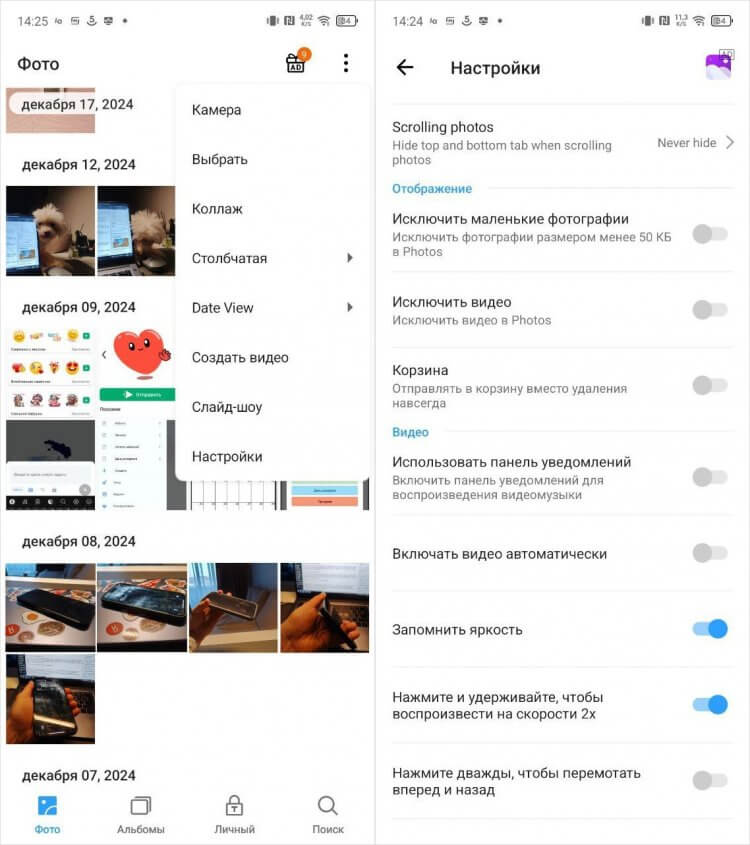This screenshot has width=750, height=845.
Task: Go back from Настройки screen
Action: (x=404, y=67)
